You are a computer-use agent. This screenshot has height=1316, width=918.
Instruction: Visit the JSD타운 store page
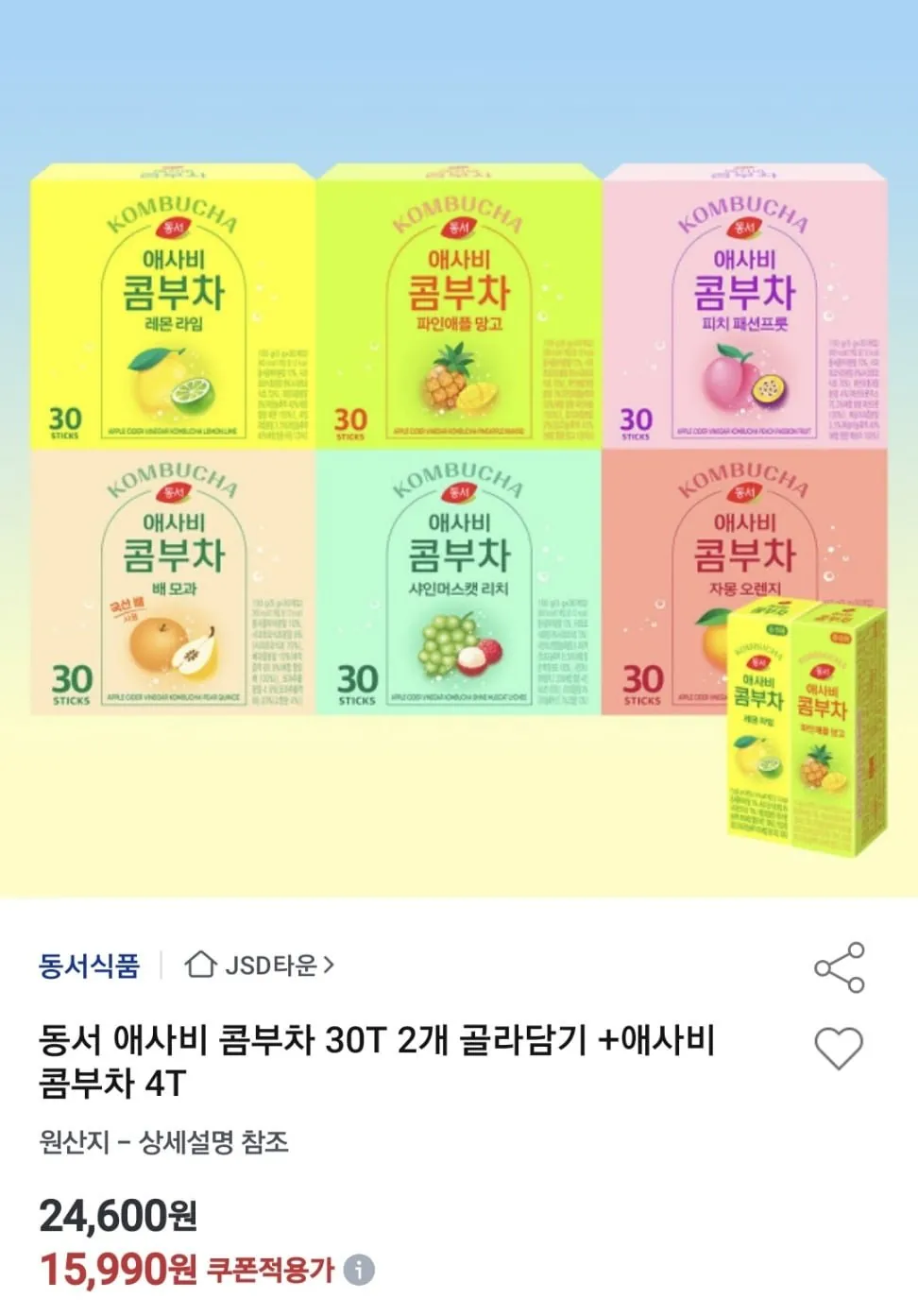click(271, 966)
